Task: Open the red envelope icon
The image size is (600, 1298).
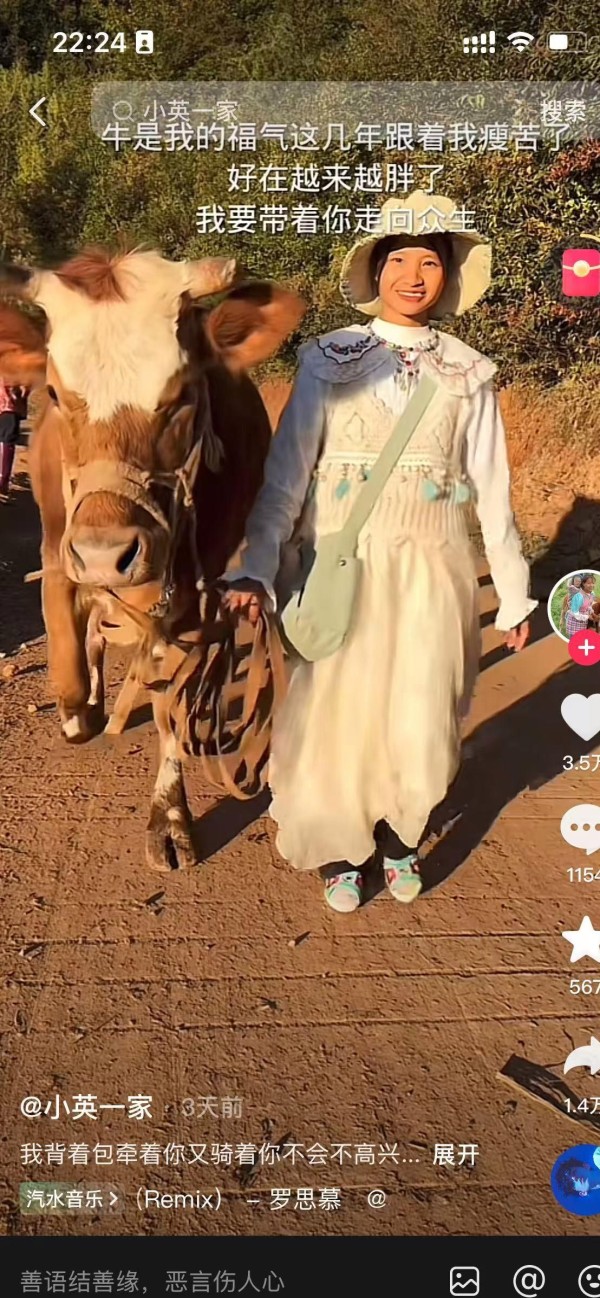Action: pyautogui.click(x=581, y=272)
